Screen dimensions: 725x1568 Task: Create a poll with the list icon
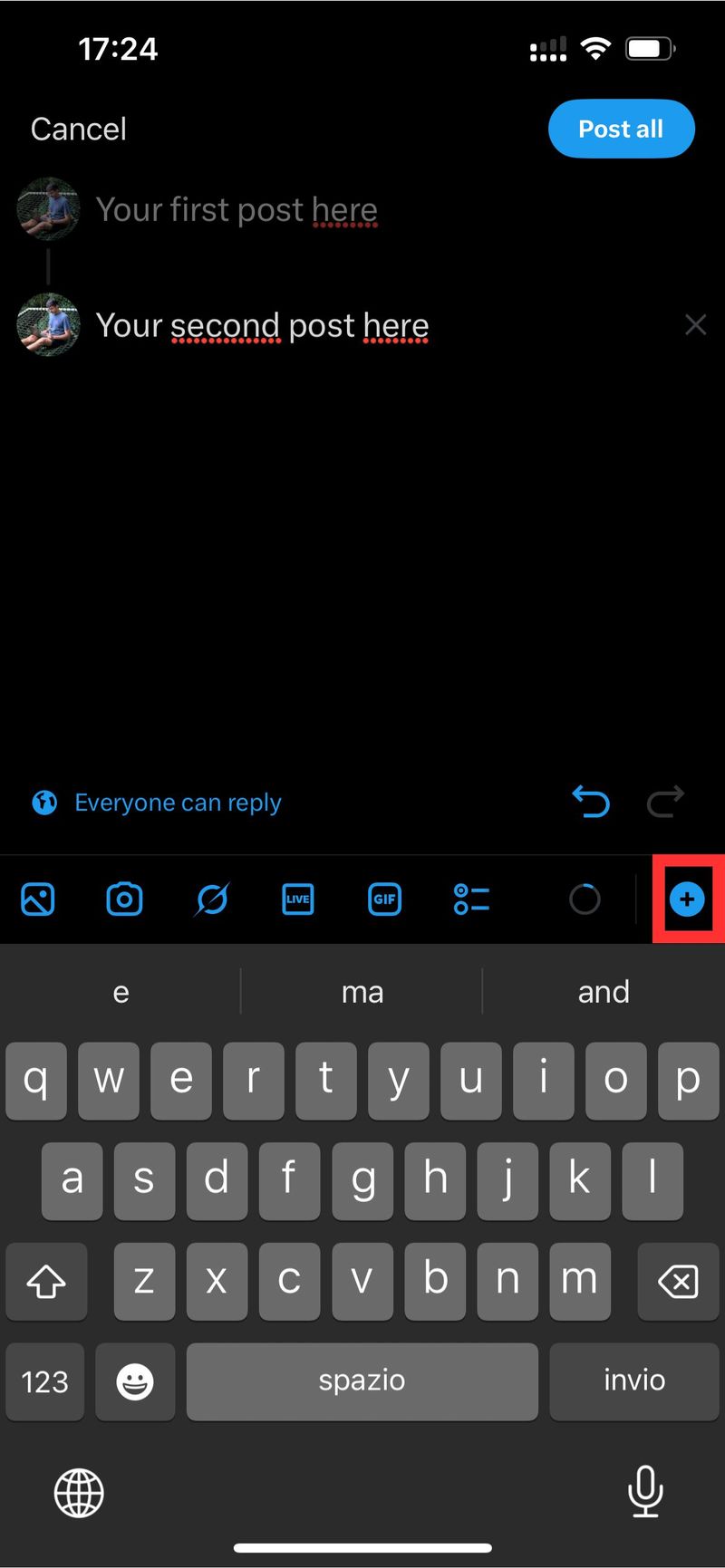coord(471,899)
